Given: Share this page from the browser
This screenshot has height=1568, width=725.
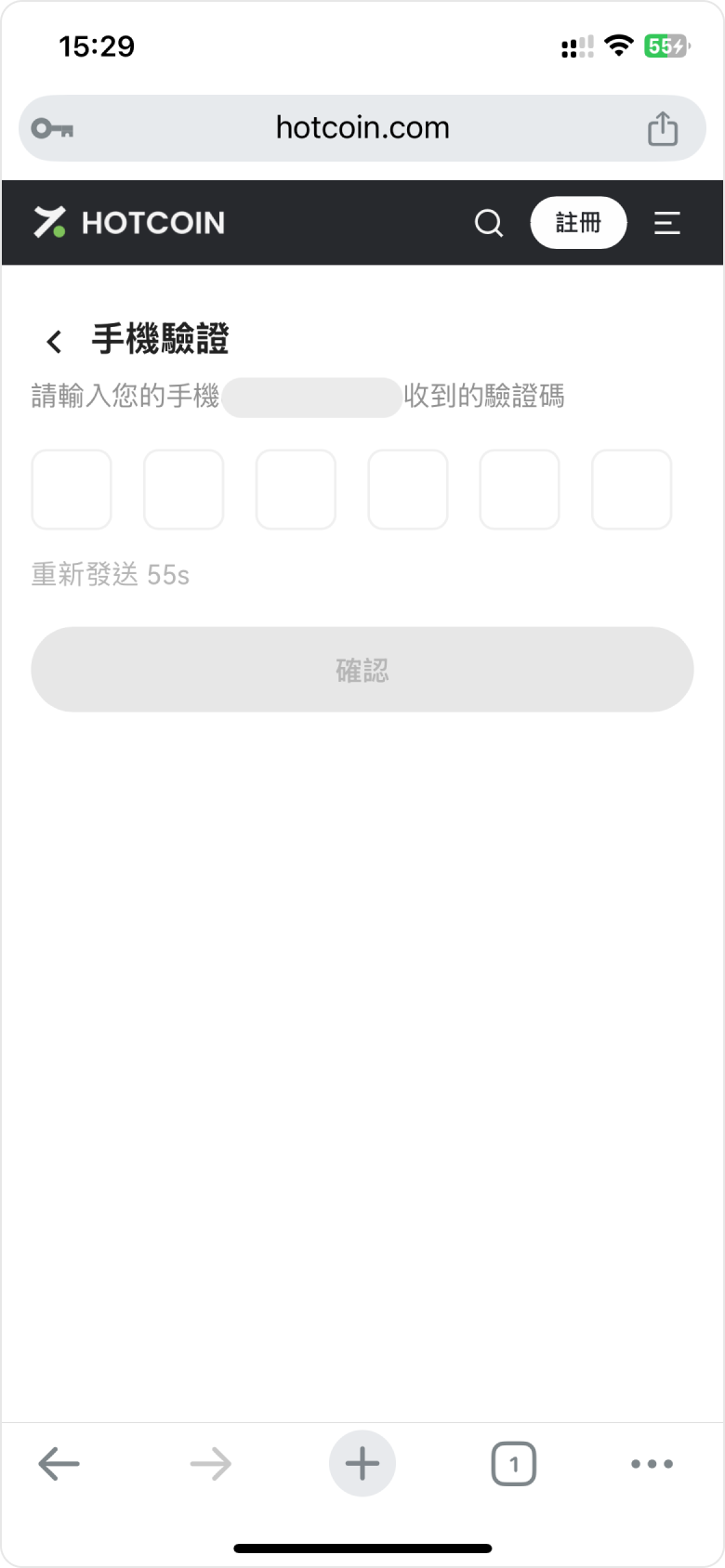Looking at the screenshot, I should tap(662, 128).
